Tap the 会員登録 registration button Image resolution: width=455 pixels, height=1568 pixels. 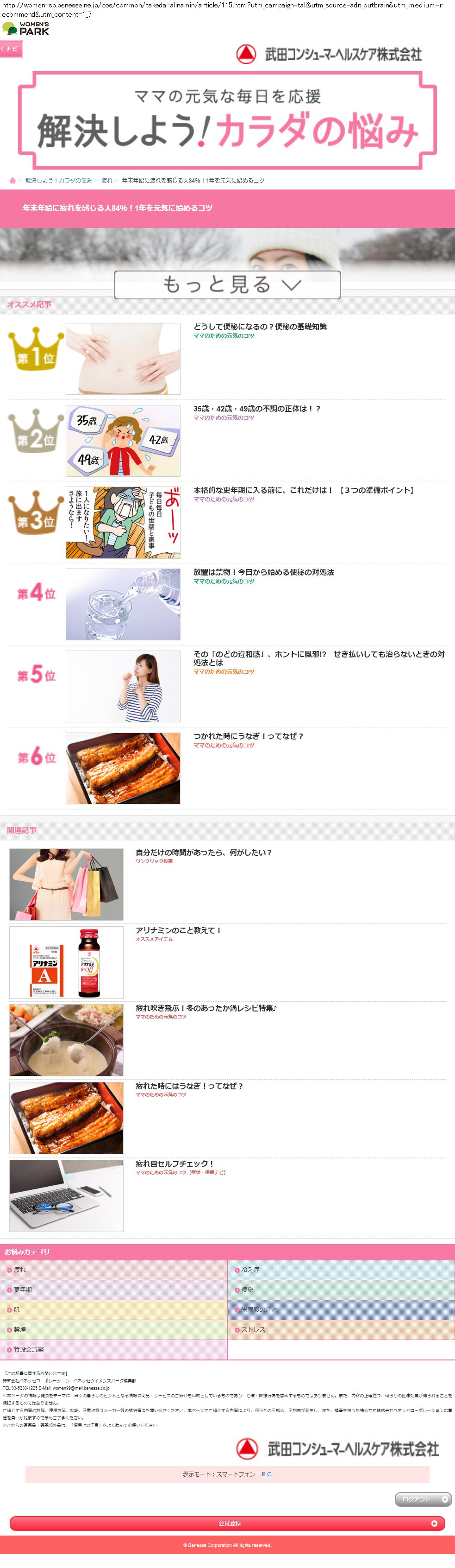pos(227,1524)
